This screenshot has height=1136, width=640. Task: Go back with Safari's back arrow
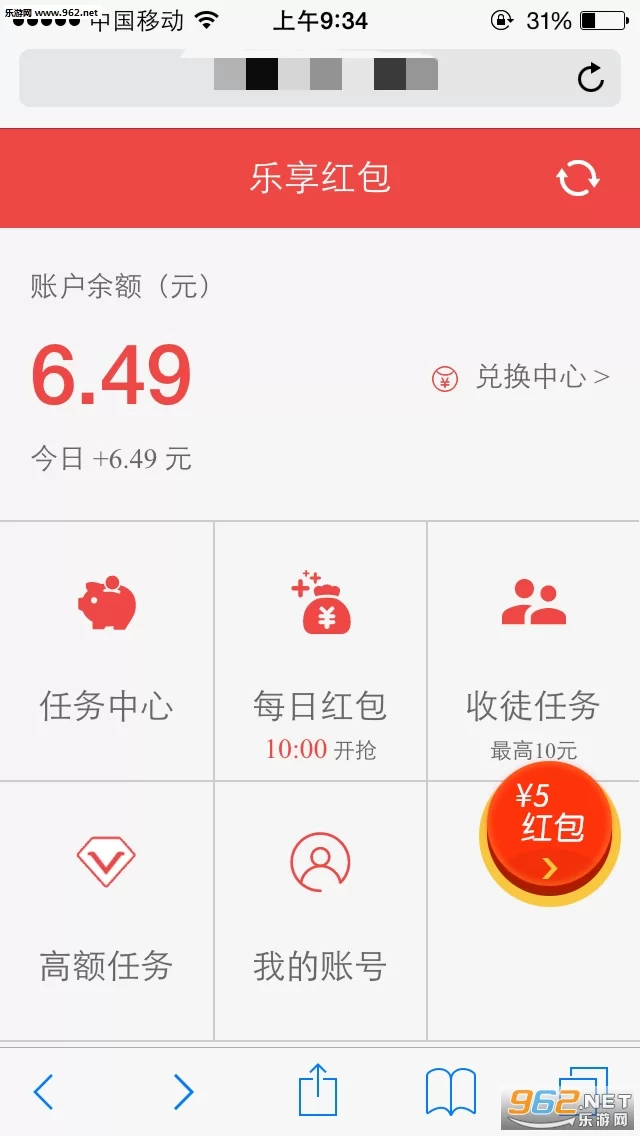[x=43, y=1091]
